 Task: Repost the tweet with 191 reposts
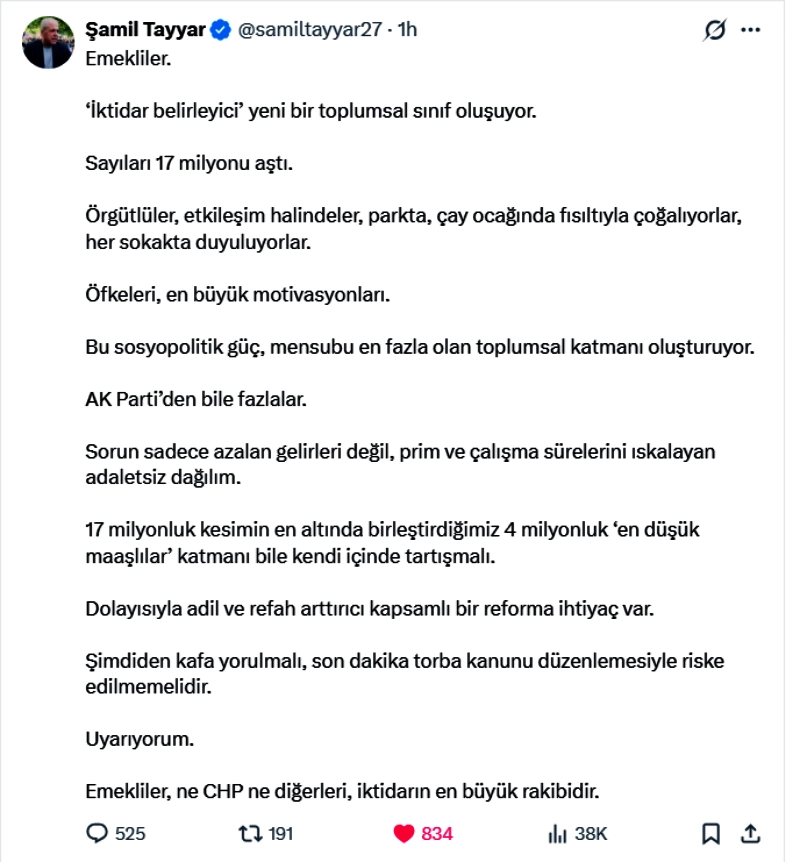(246, 833)
